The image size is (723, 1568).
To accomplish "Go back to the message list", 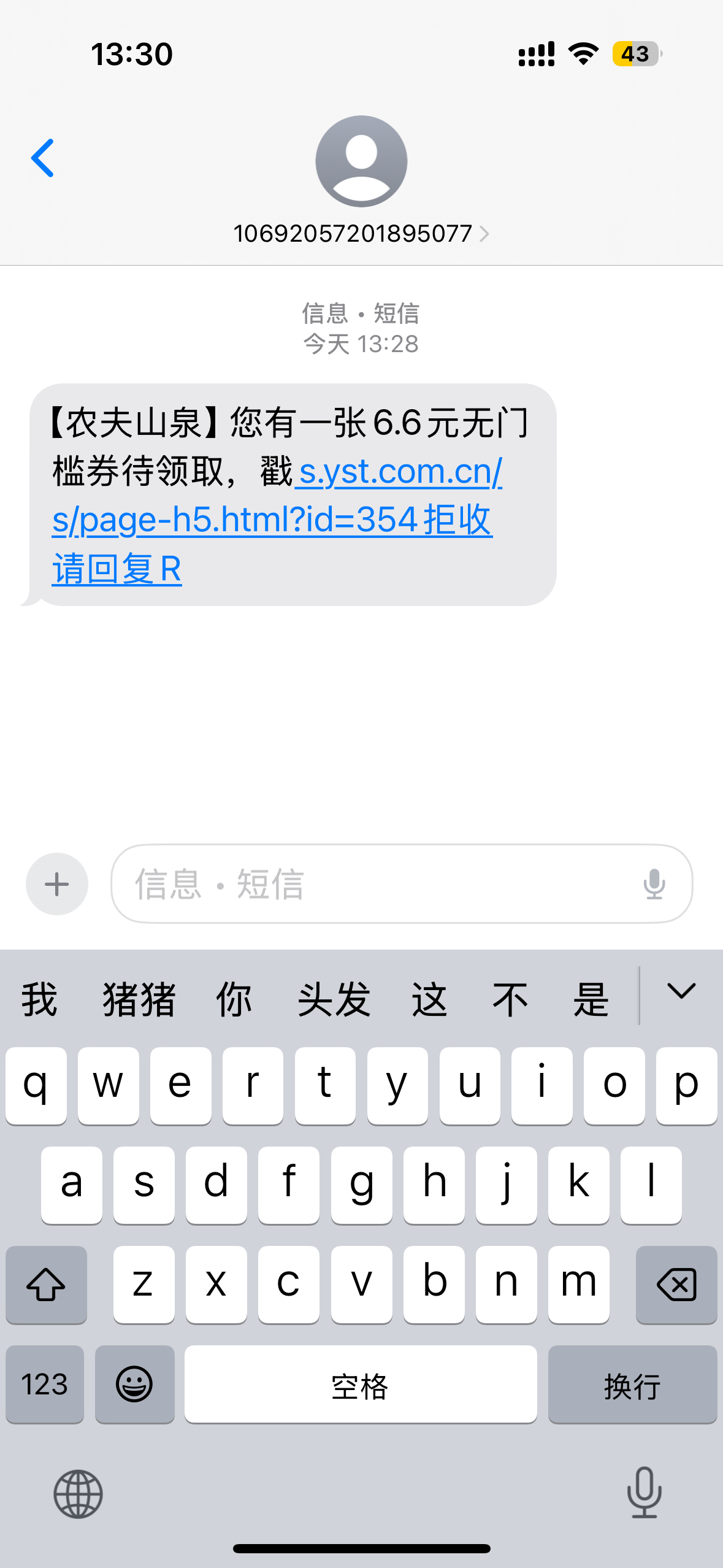I will (x=43, y=158).
